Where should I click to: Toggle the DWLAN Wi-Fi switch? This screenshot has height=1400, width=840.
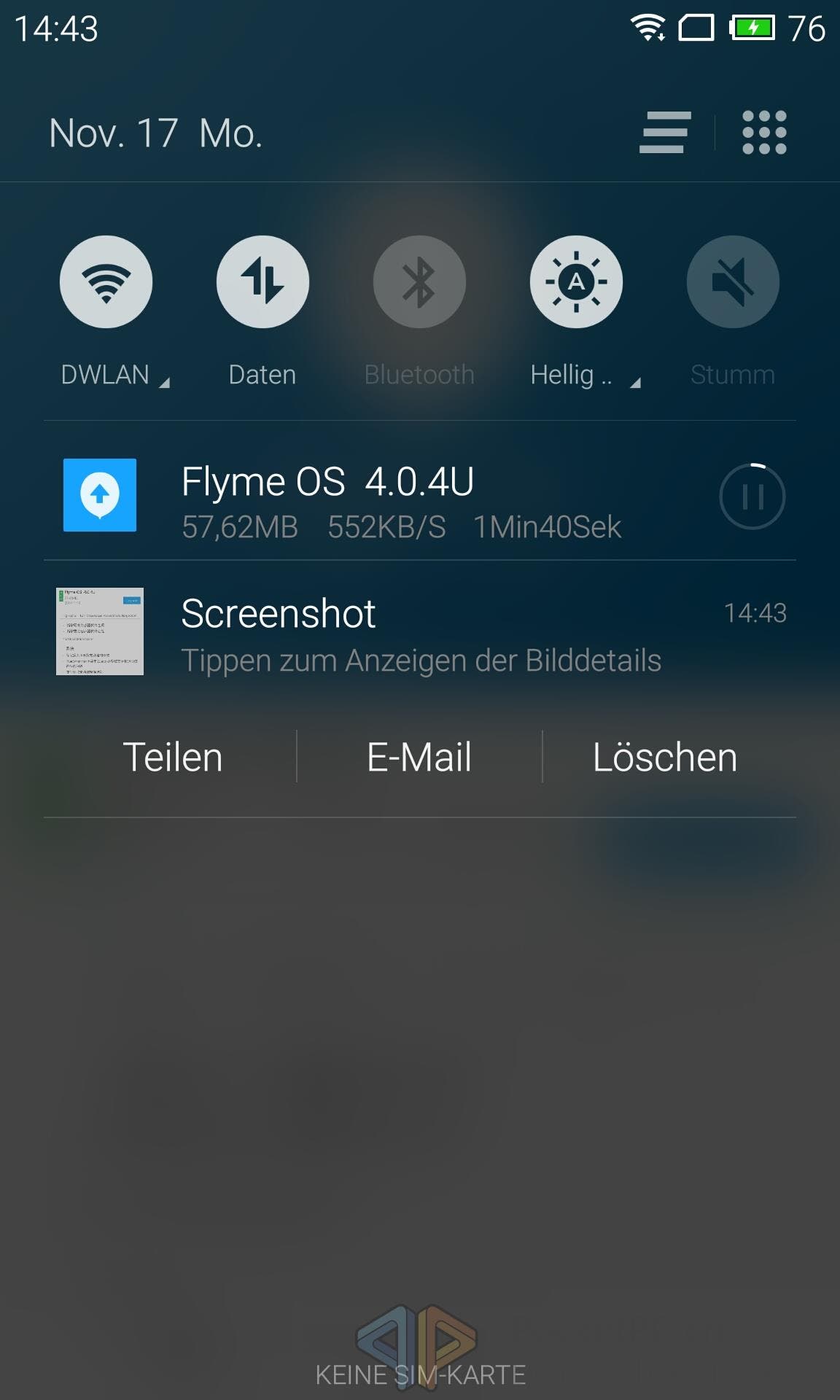[x=106, y=281]
